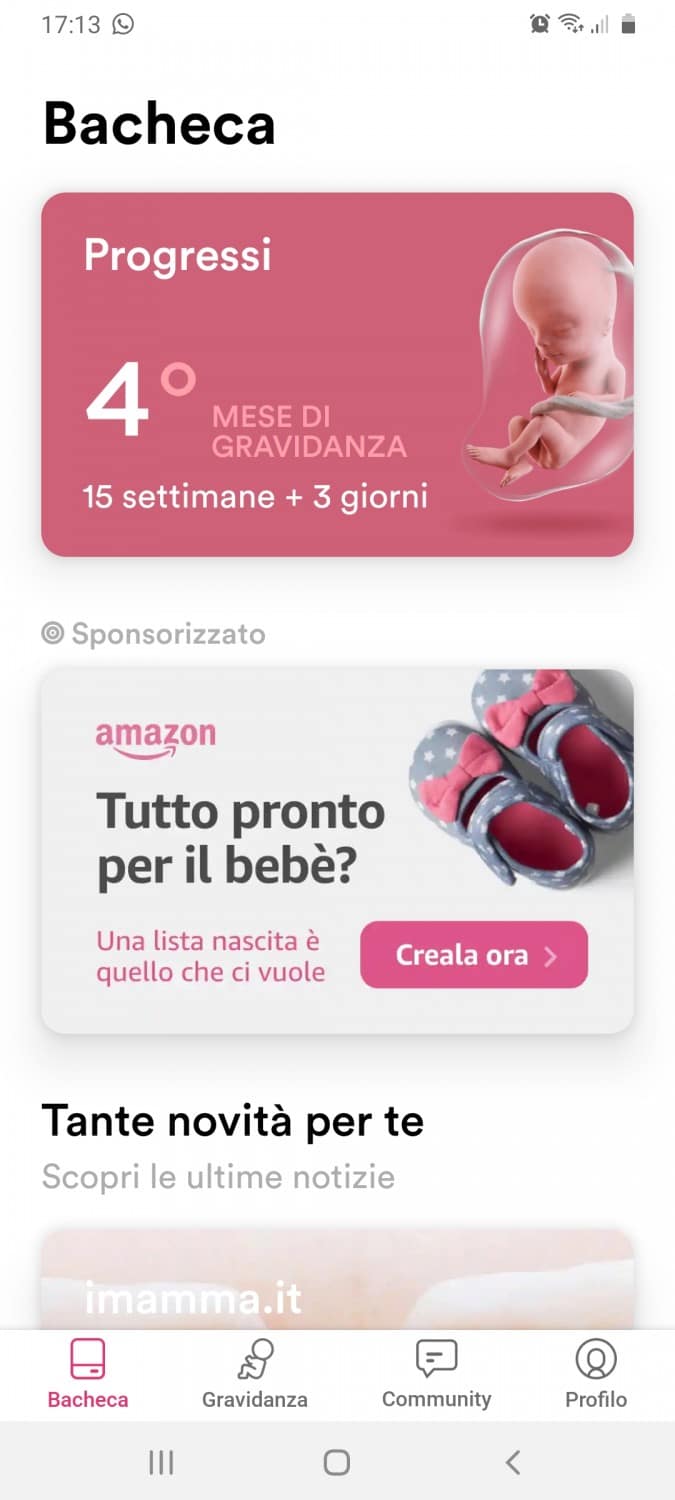Go to the Community tab

(x=436, y=1375)
